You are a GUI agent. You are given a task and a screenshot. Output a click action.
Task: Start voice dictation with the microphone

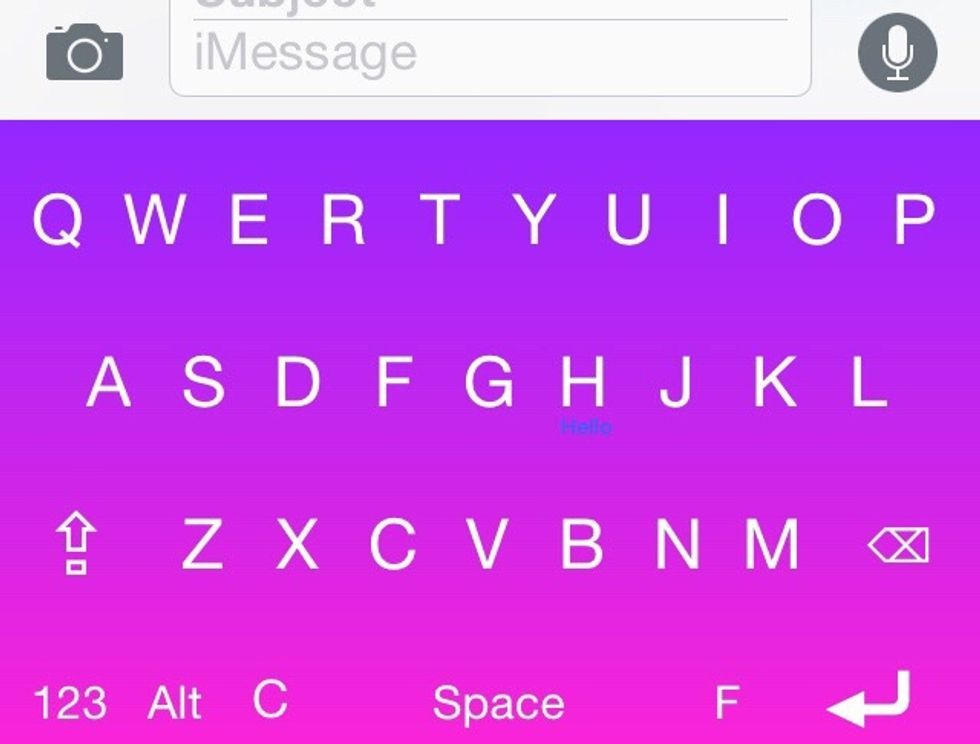tap(897, 52)
